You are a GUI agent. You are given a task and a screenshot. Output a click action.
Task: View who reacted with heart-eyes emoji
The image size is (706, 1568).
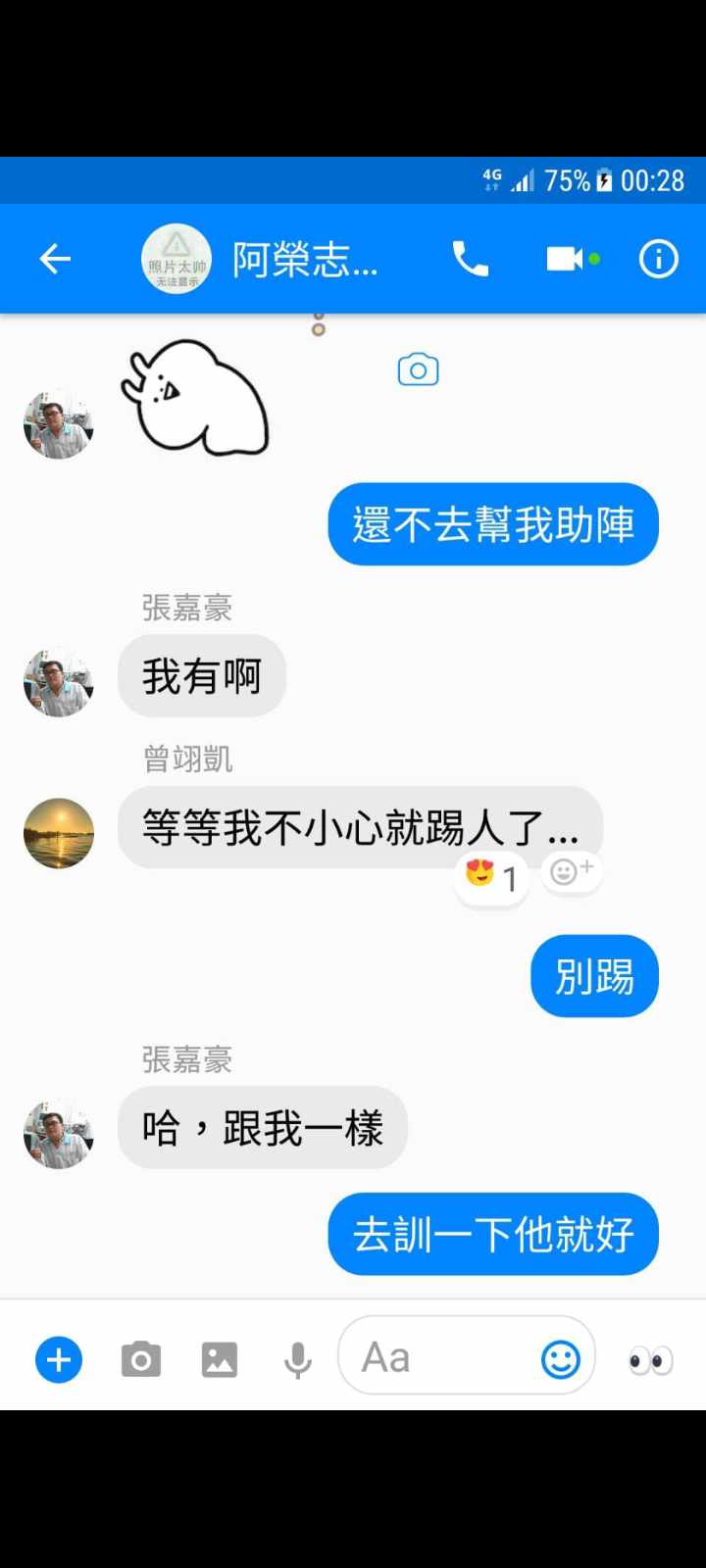492,875
